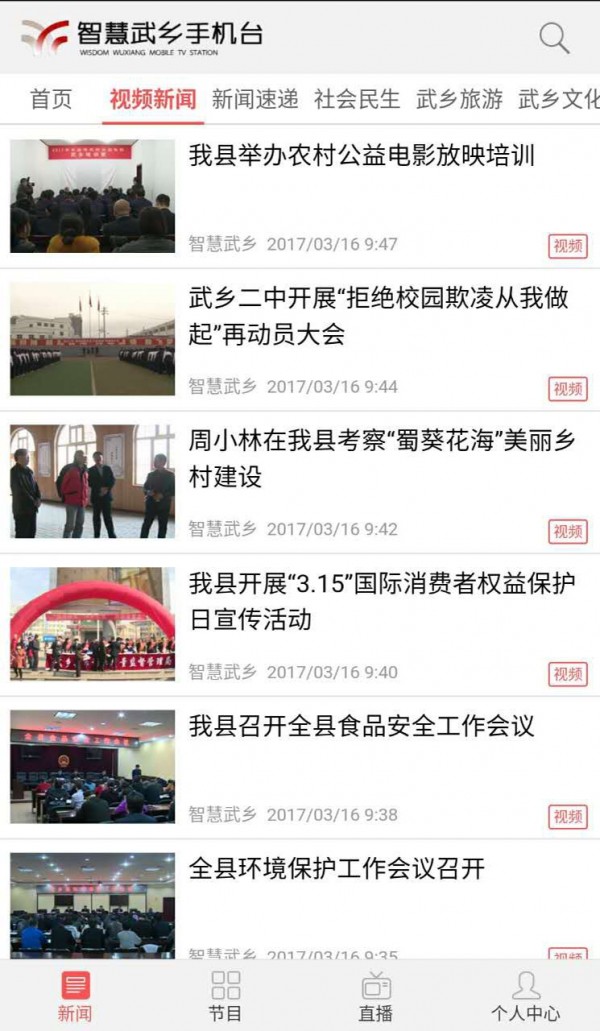
Task: Switch to 节目 in bottom navigation
Action: click(x=225, y=996)
